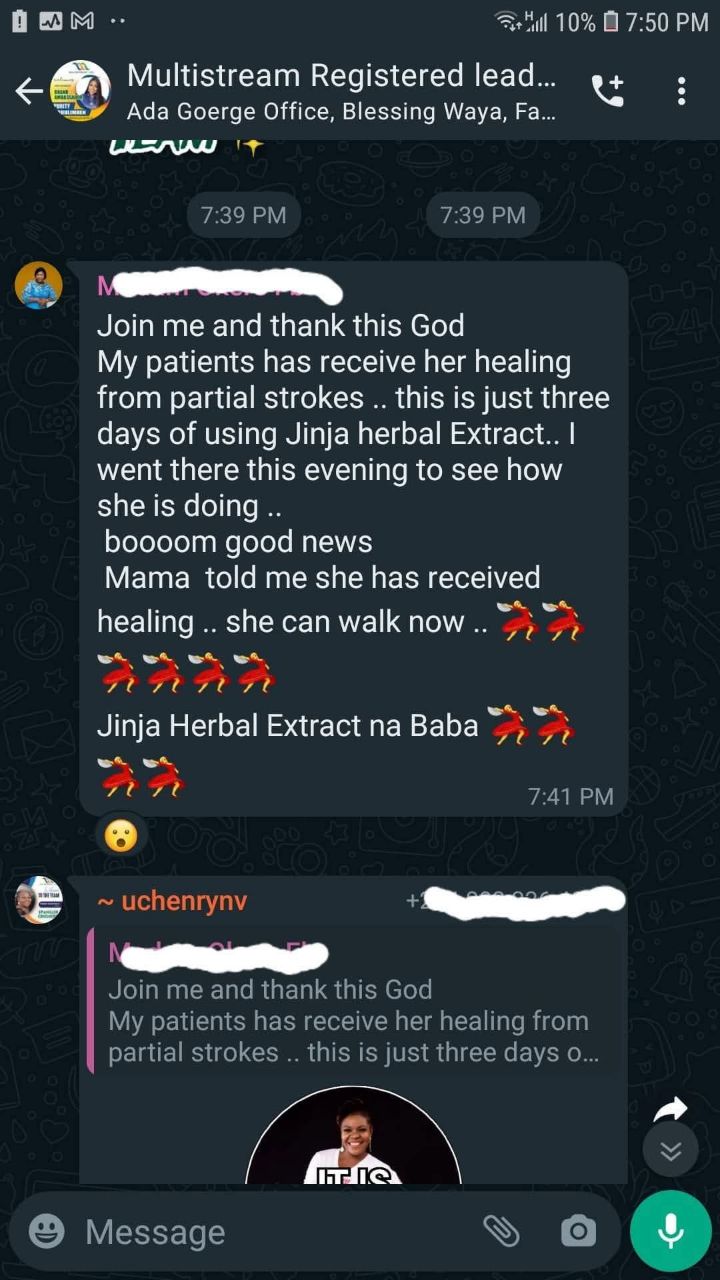This screenshot has height=1280, width=720.
Task: Jump to the latest messages
Action: 670,1151
